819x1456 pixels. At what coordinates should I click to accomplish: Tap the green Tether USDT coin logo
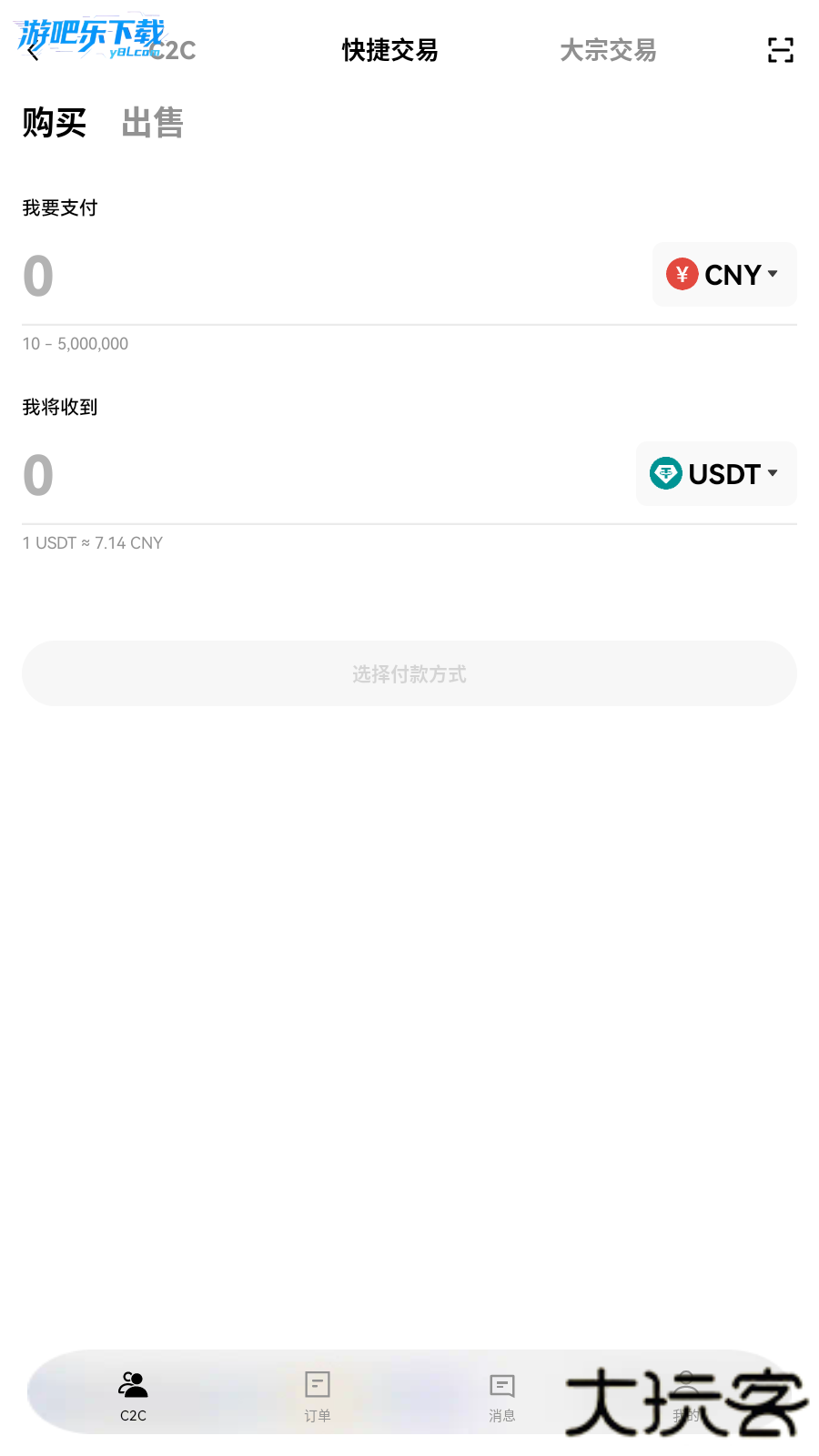[x=667, y=473]
